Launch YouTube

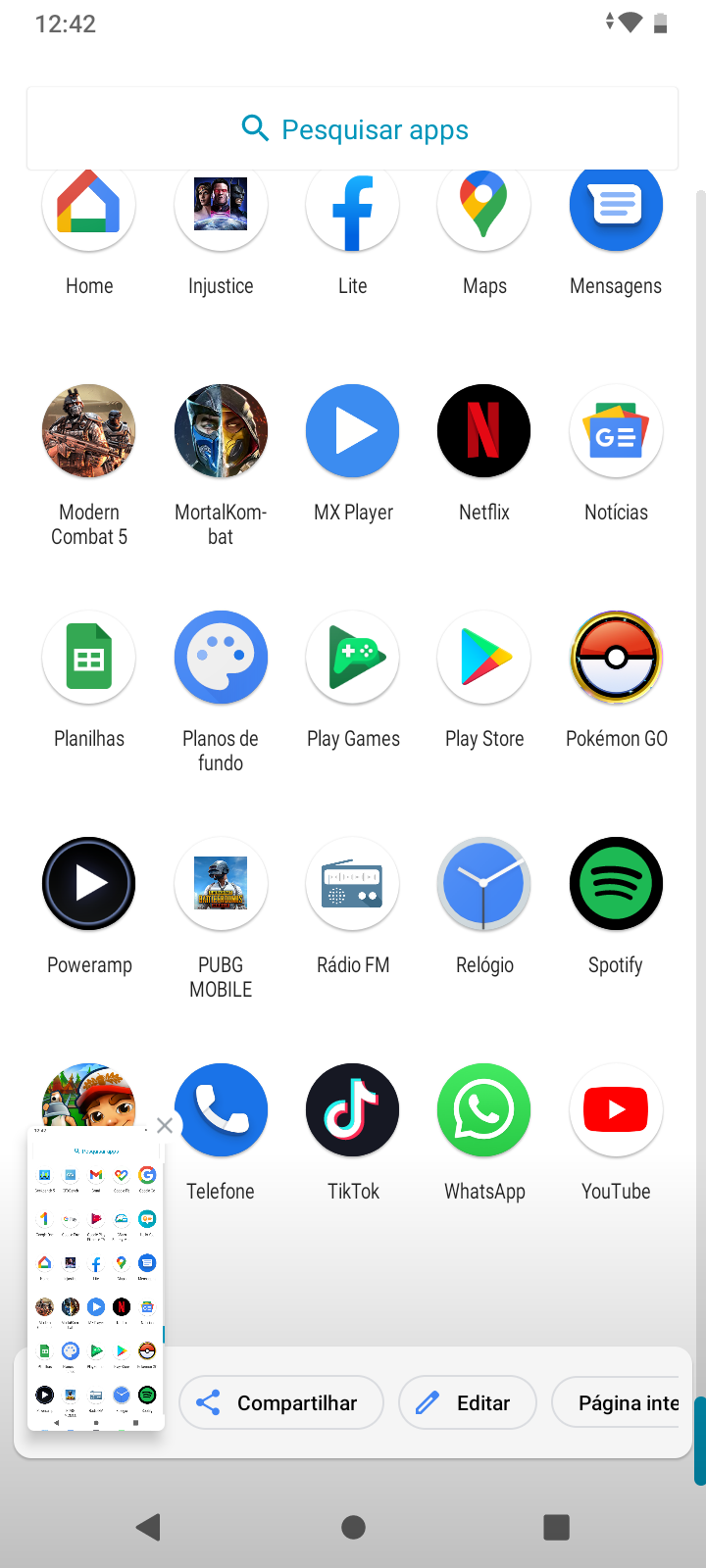click(616, 1110)
